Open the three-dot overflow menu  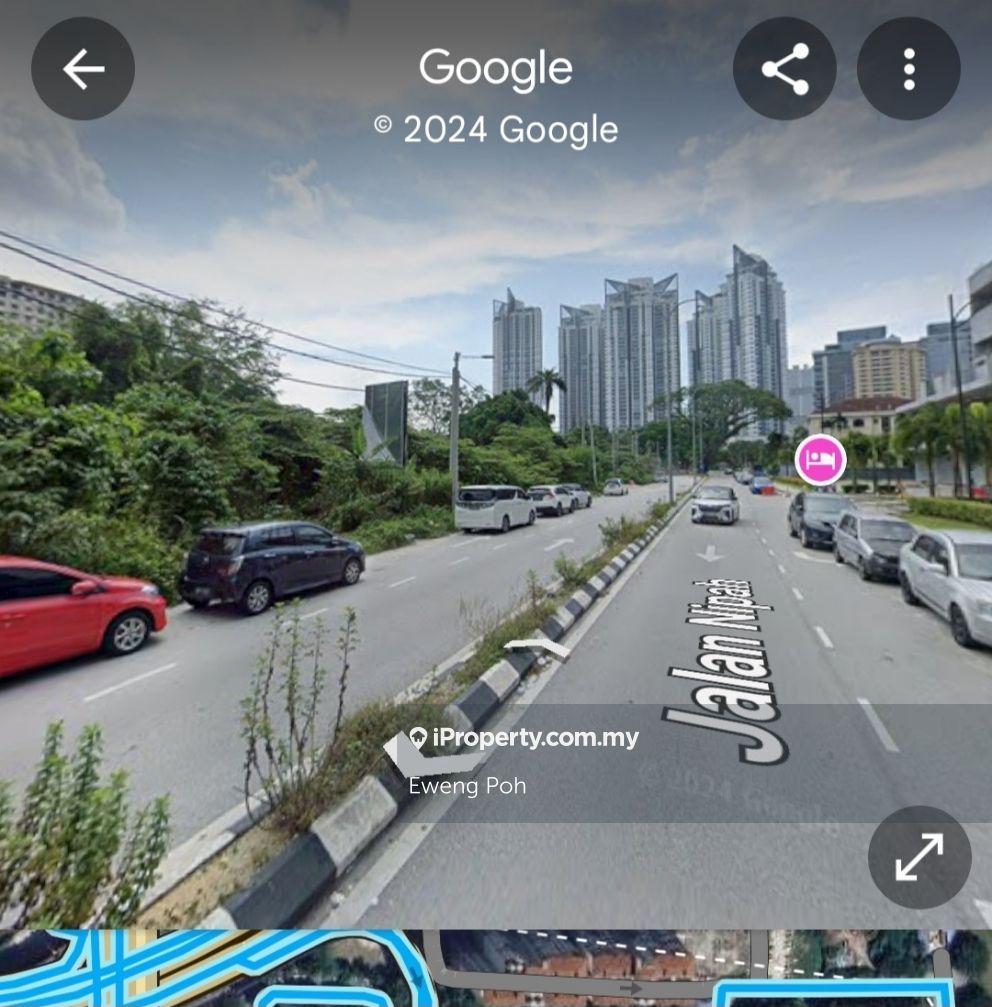coord(908,69)
